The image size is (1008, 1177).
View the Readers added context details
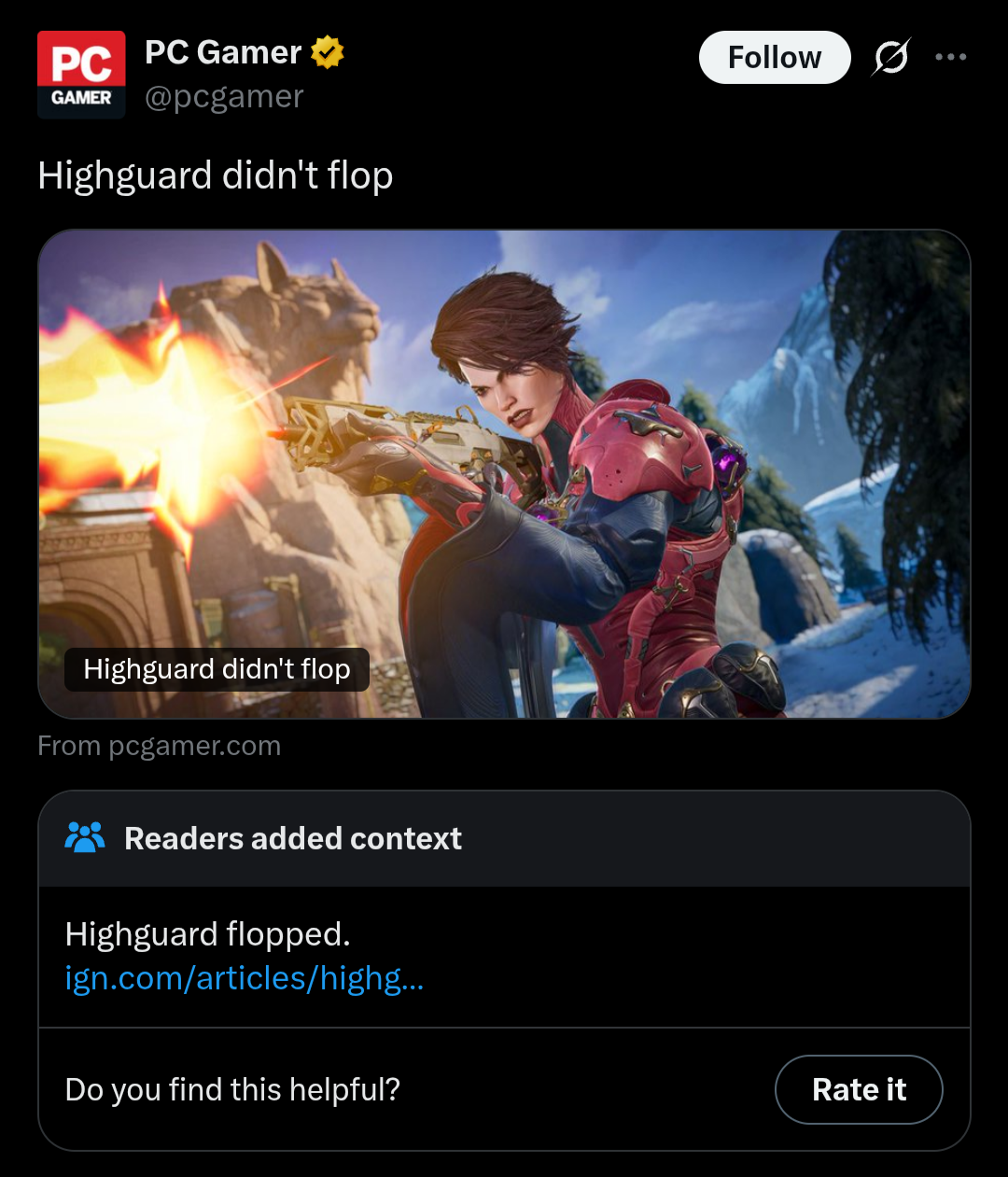[x=293, y=838]
